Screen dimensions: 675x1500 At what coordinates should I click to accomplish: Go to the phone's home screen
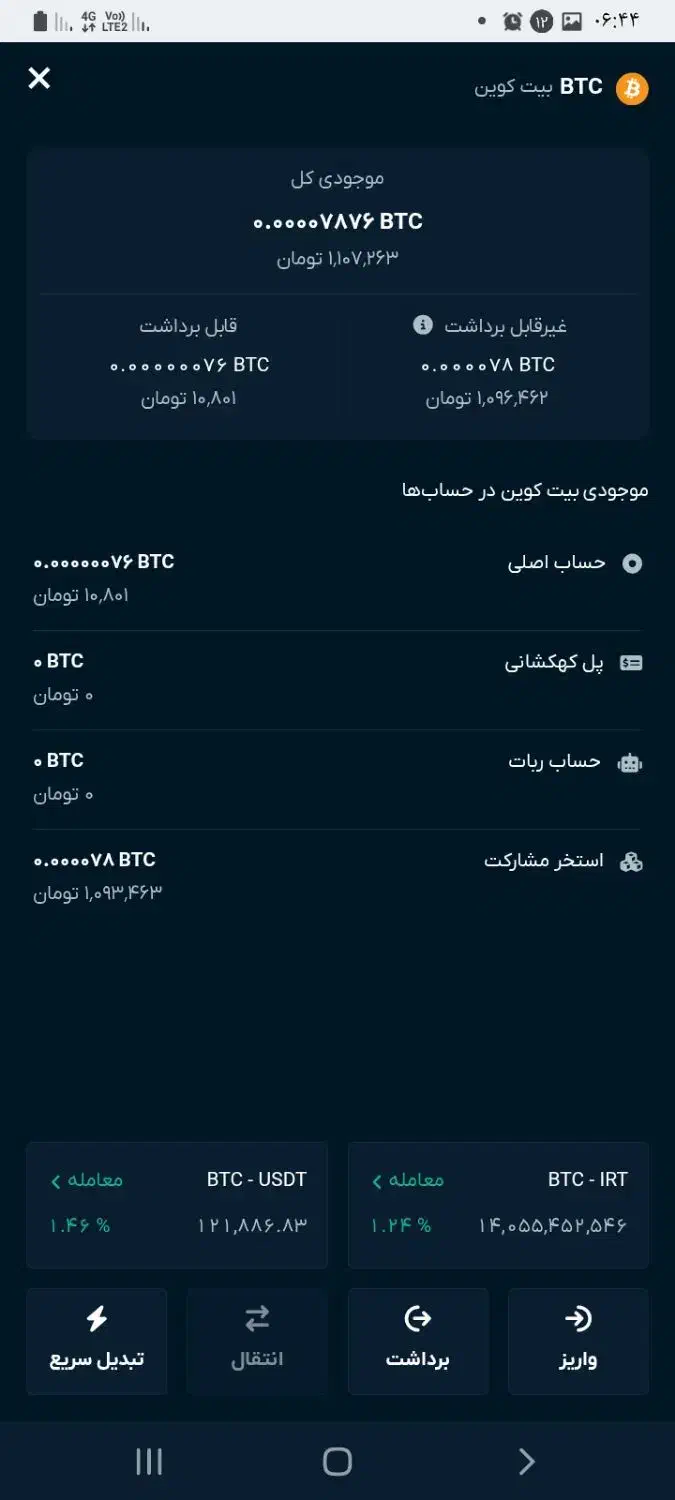[x=337, y=1462]
